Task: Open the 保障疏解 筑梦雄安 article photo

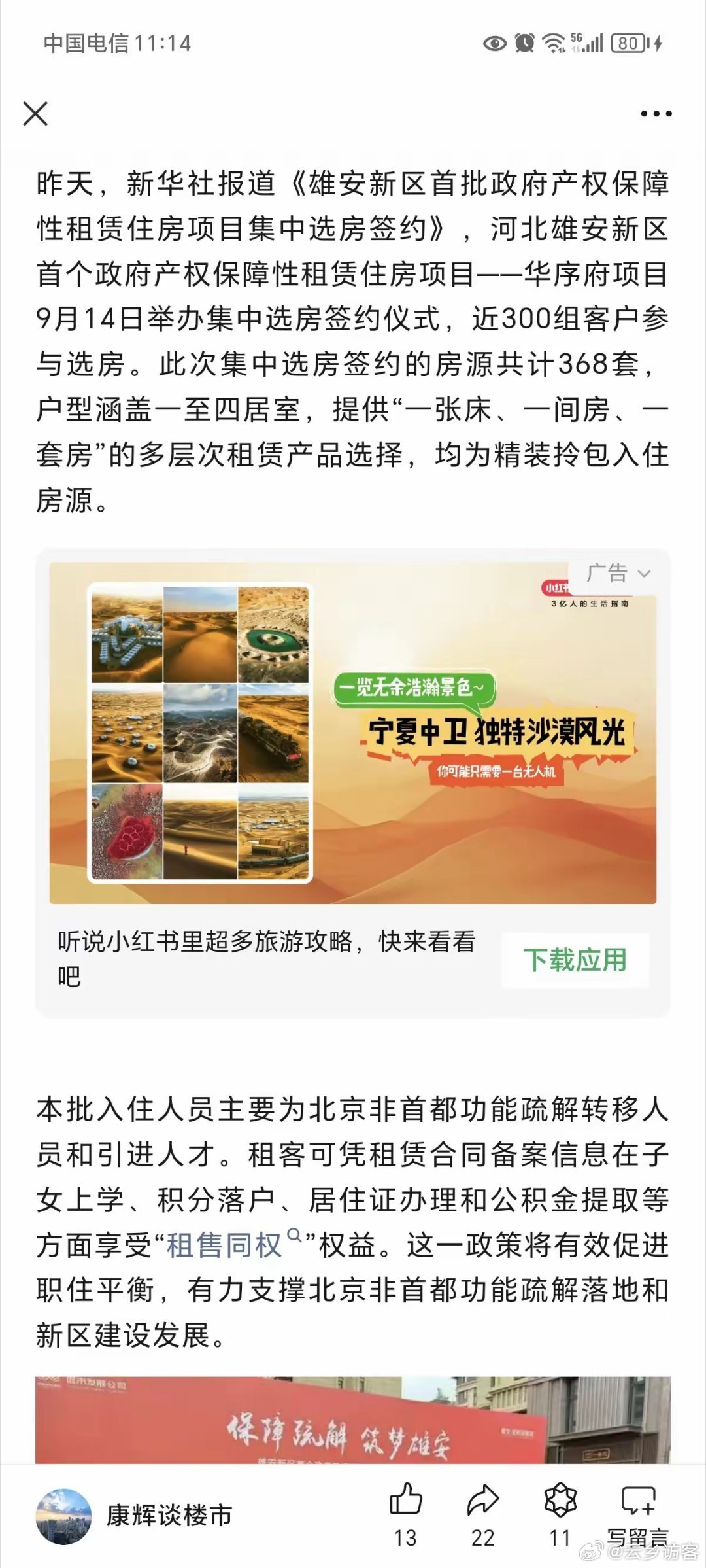Action: point(353,1421)
